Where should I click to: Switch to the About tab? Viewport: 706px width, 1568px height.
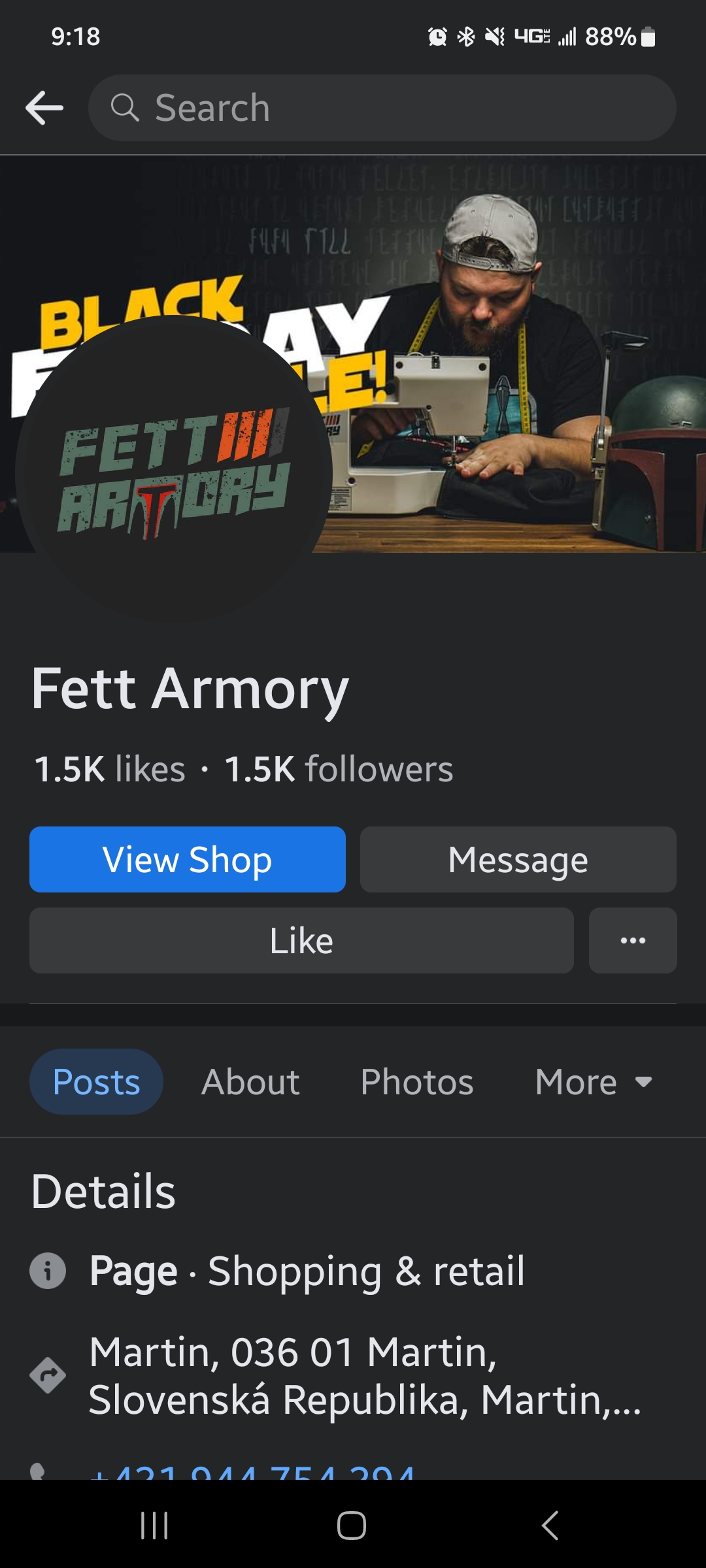click(250, 1081)
